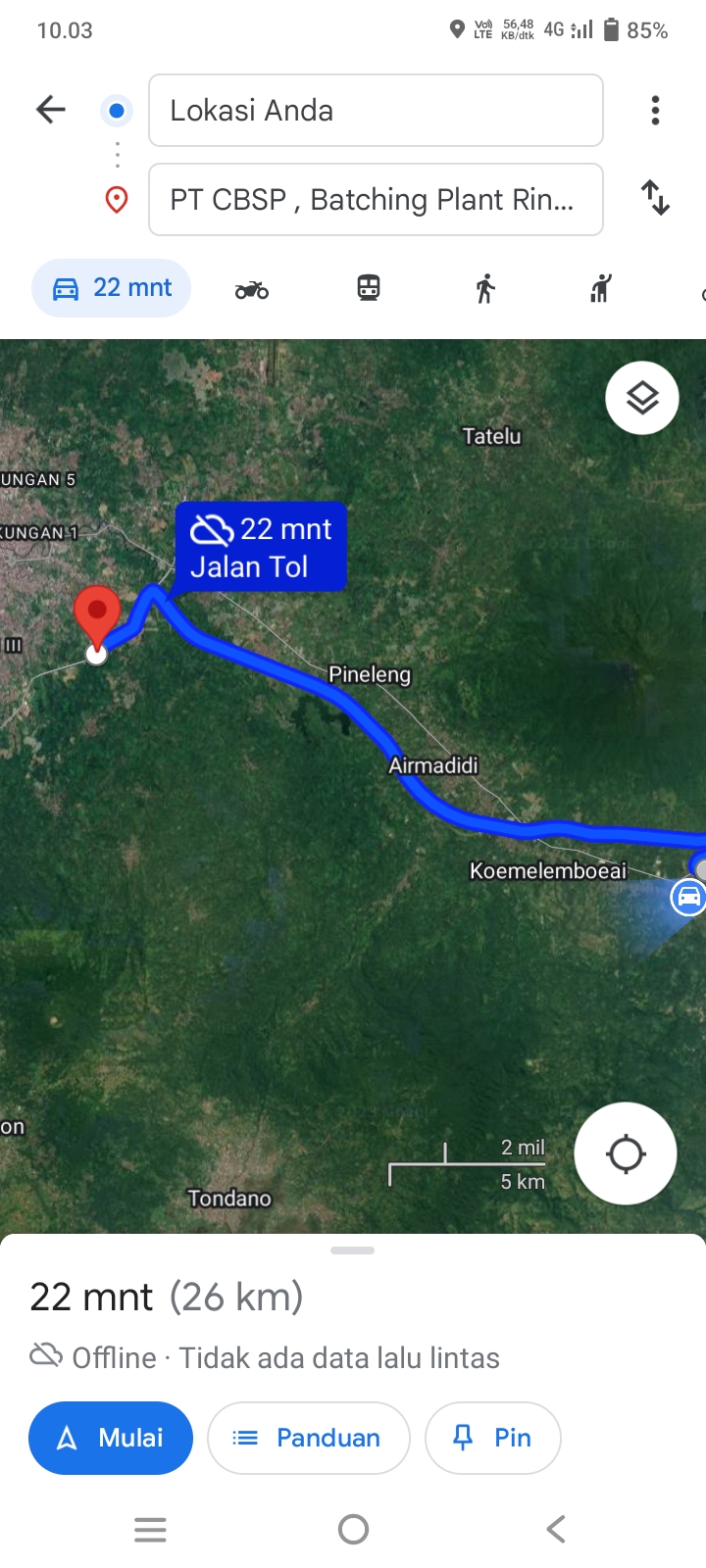This screenshot has width=706, height=1568.
Task: Edit the Lokasi Anda starting point field
Action: tap(376, 110)
